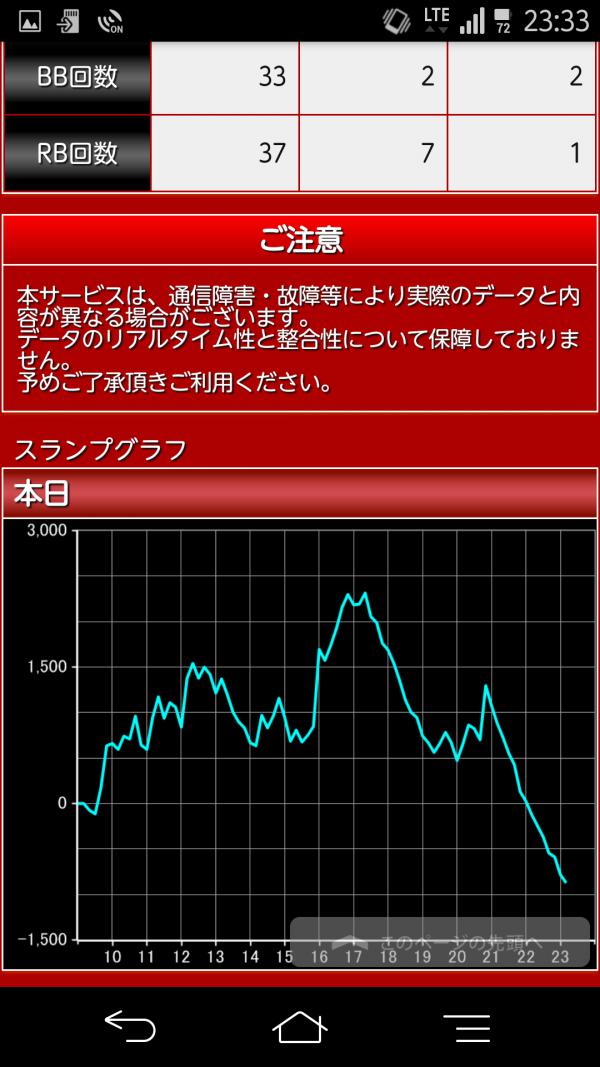The image size is (600, 1067).
Task: Go back with the system back arrow
Action: point(131,1026)
